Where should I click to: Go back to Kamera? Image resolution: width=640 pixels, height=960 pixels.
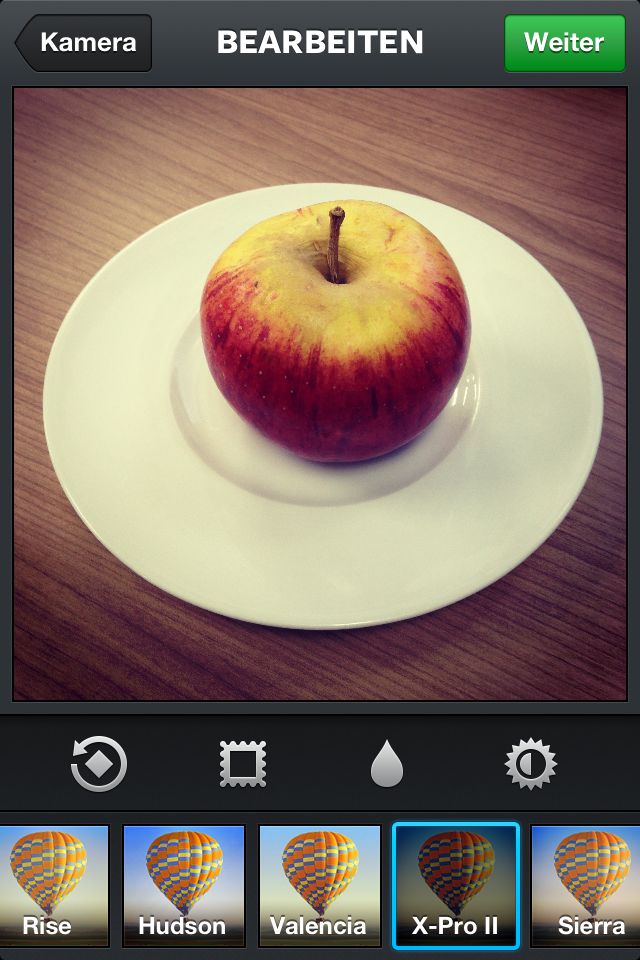click(x=85, y=43)
